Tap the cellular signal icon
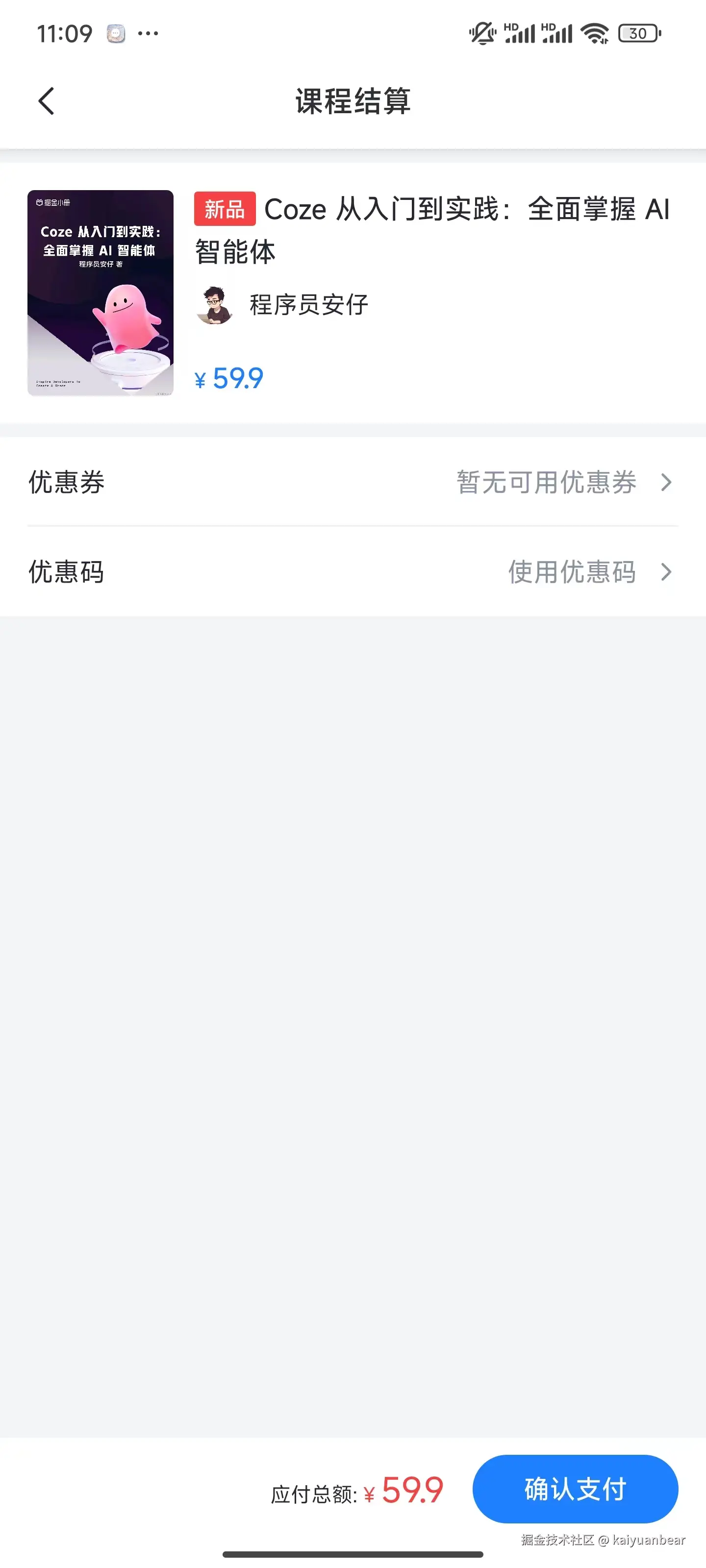 click(521, 33)
